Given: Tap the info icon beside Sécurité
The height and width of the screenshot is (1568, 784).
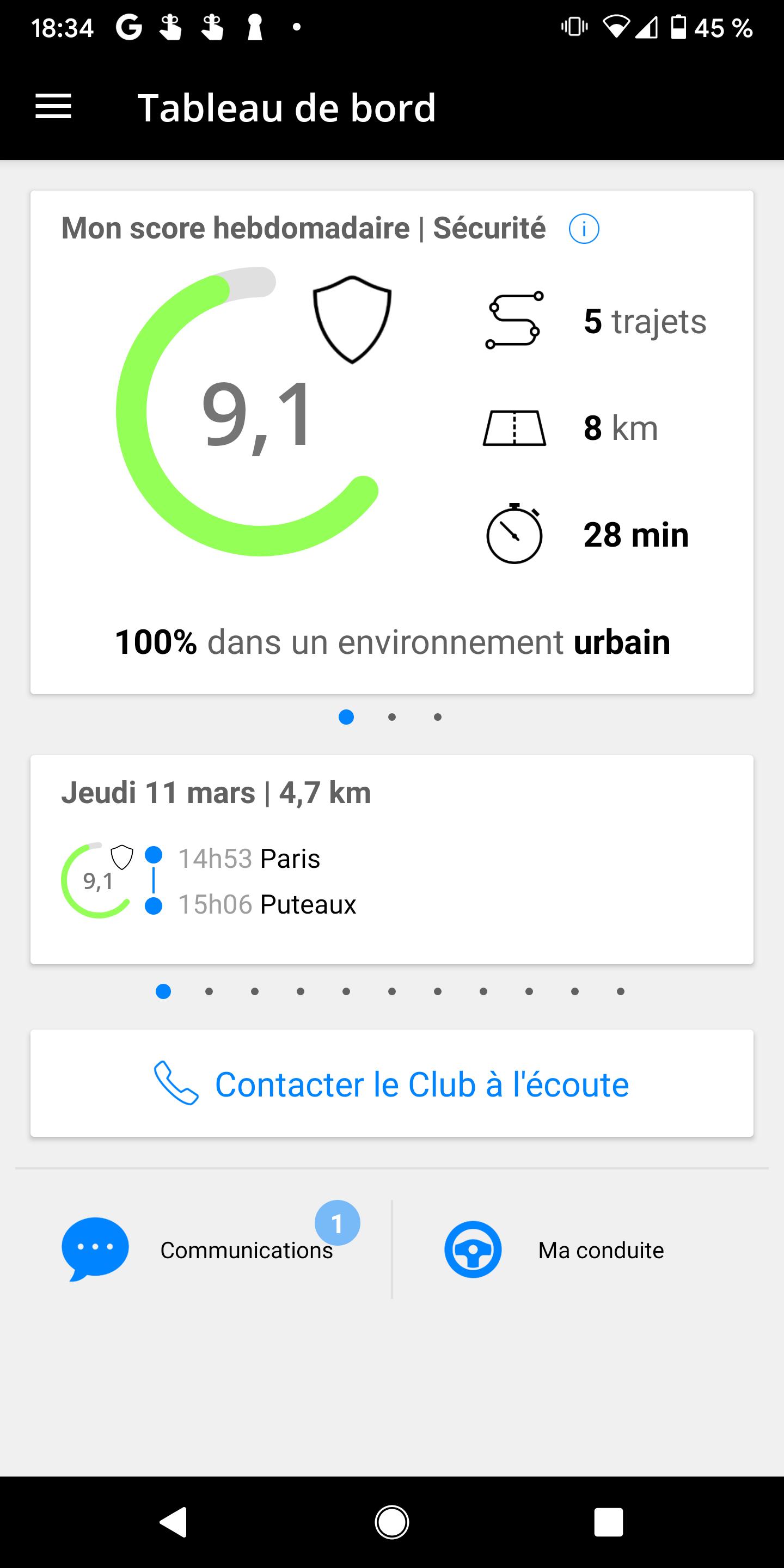Looking at the screenshot, I should tap(584, 229).
